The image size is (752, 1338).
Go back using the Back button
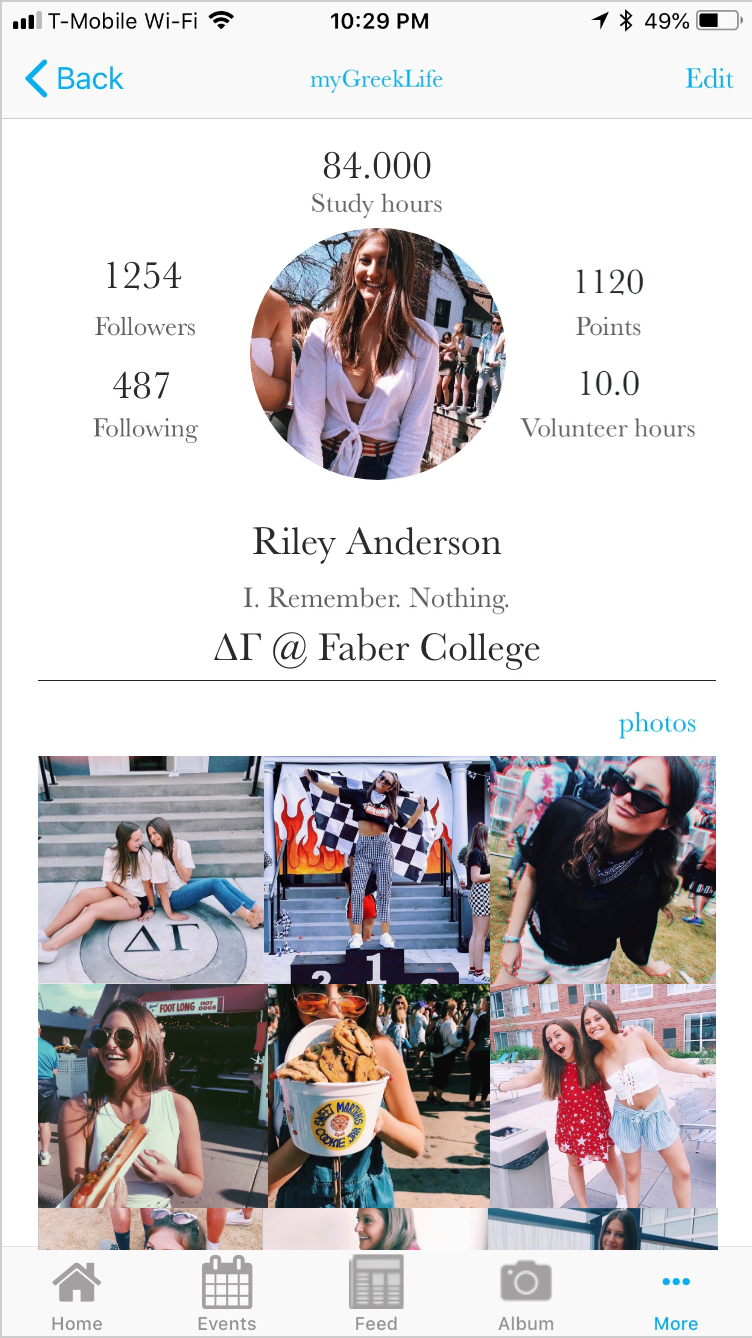(x=74, y=79)
